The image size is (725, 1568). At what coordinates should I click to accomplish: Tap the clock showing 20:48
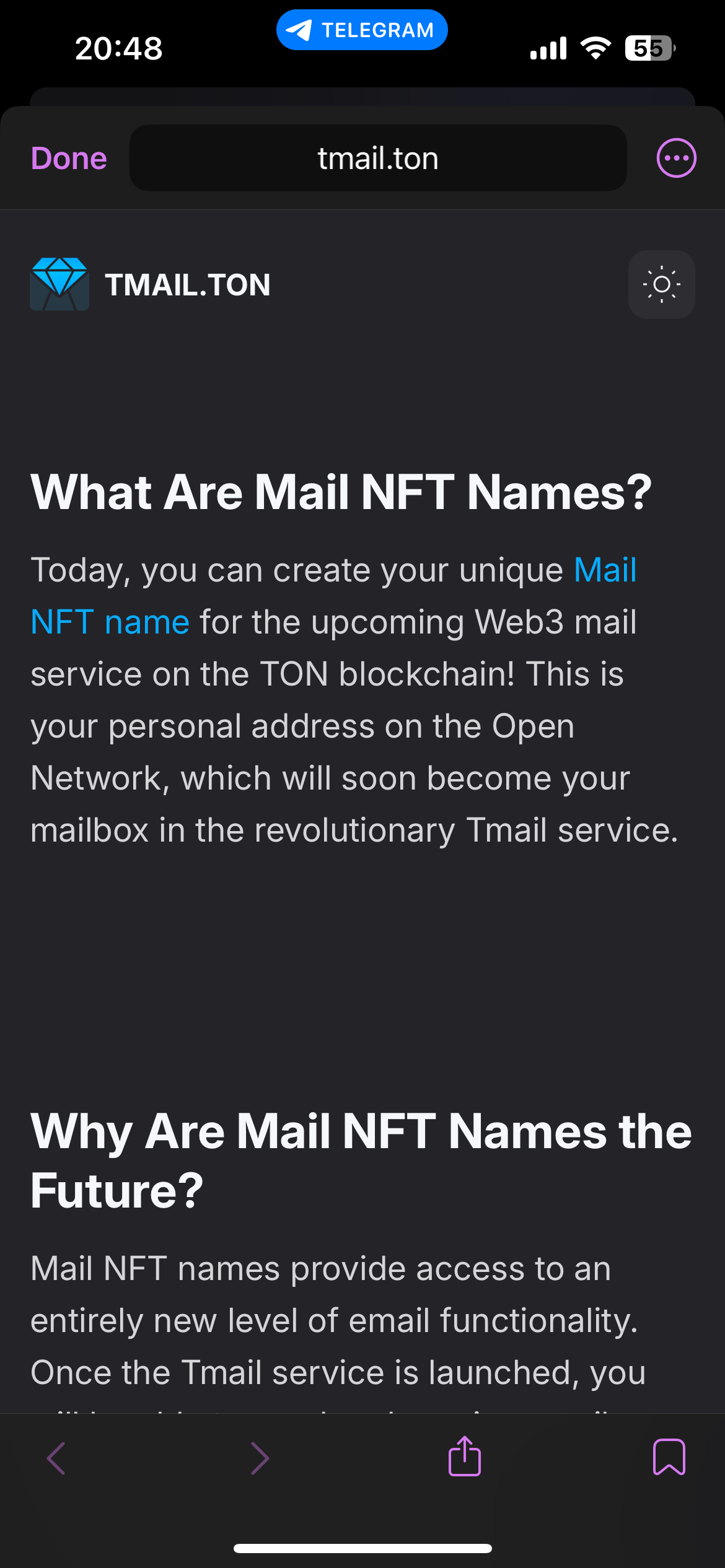(118, 47)
